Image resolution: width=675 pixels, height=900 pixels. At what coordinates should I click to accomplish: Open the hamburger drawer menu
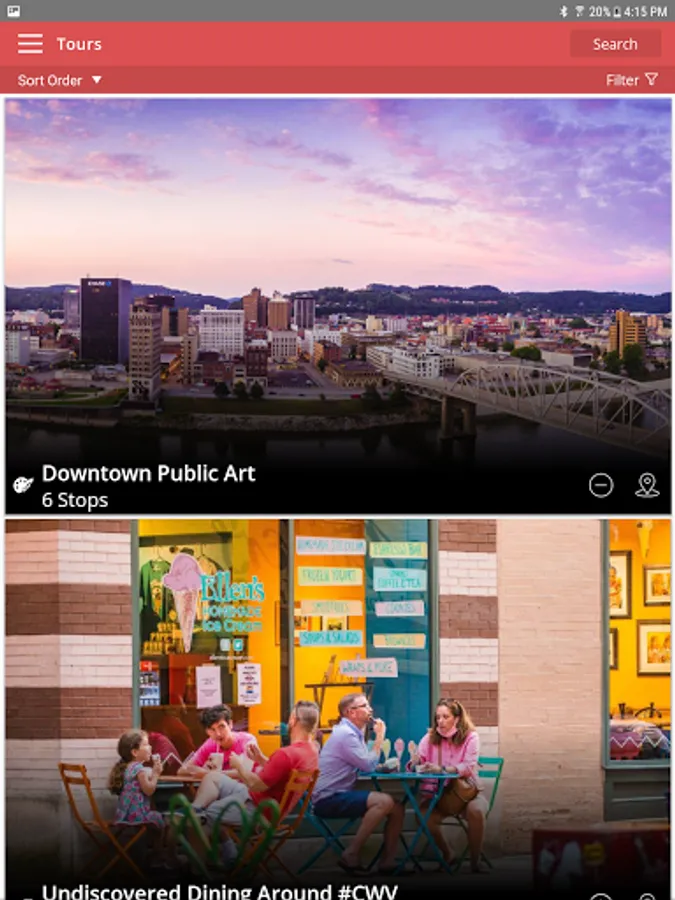click(x=30, y=44)
